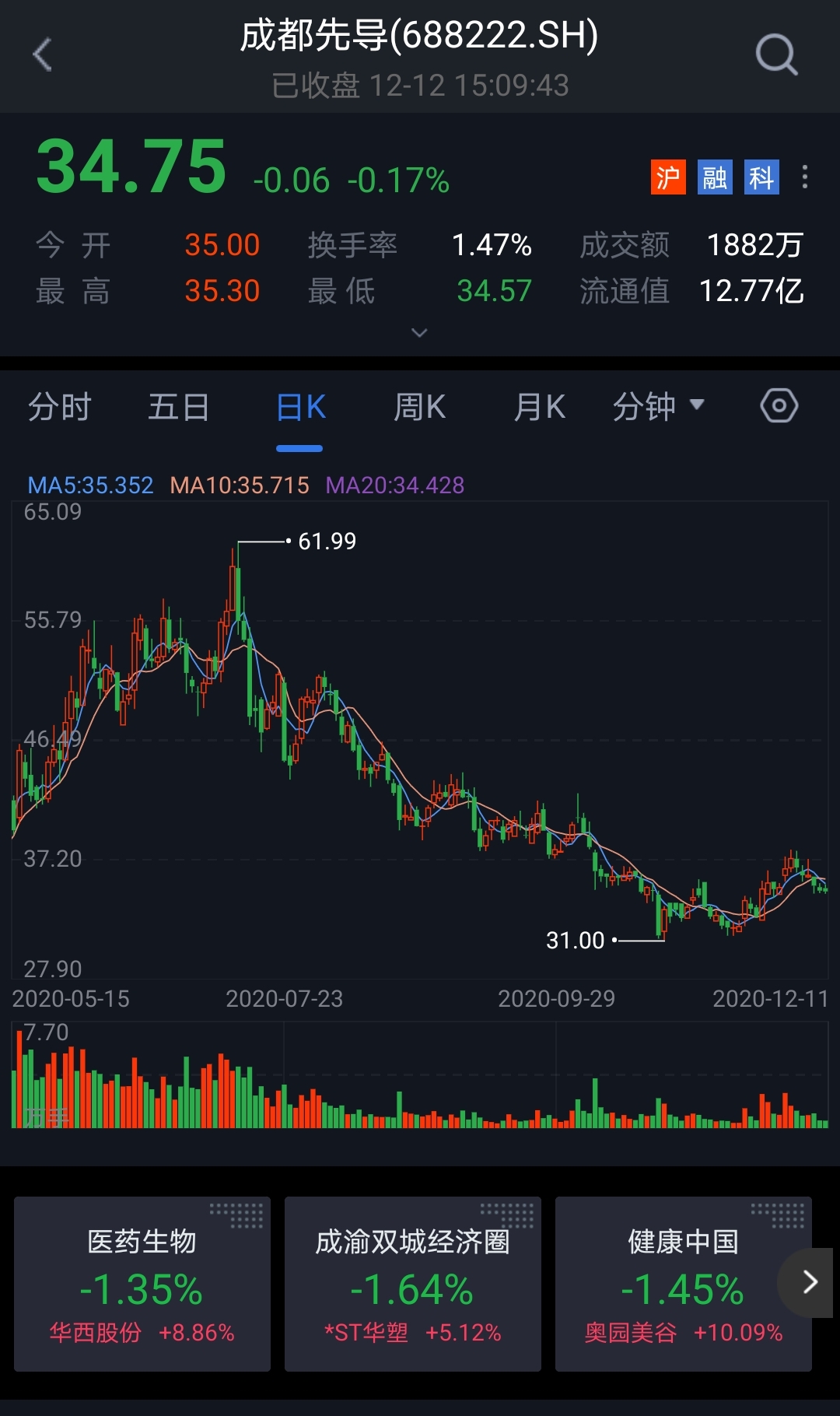Screen dimensions: 840x1416
Task: Open the 医药生物 sector card
Action: pyautogui.click(x=142, y=1284)
